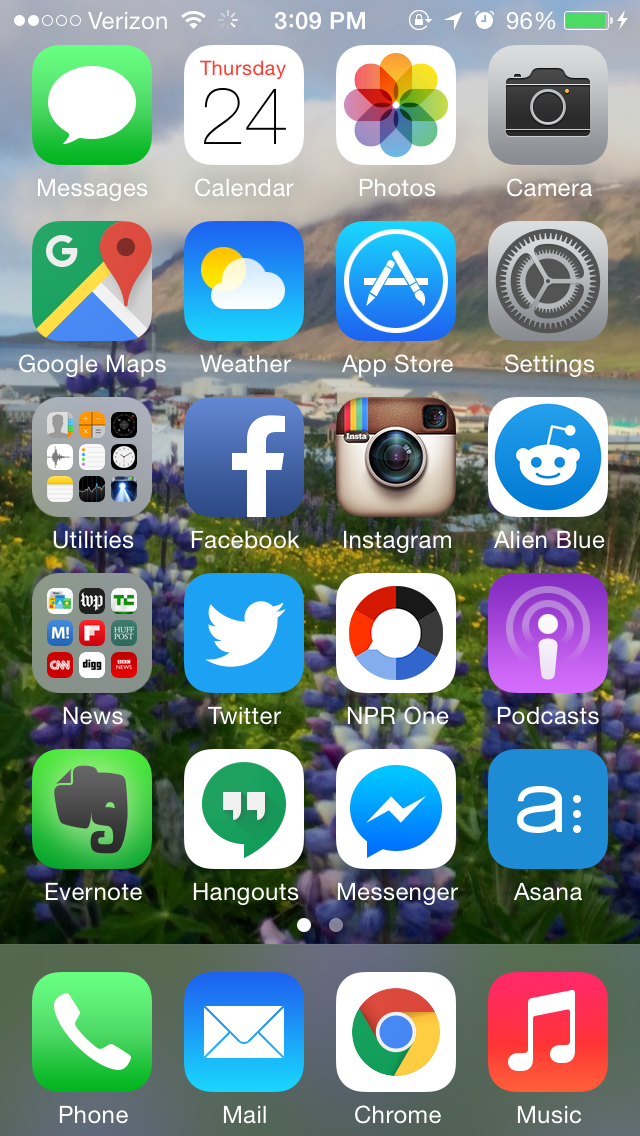
Task: Check the Weather app
Action: [x=244, y=281]
